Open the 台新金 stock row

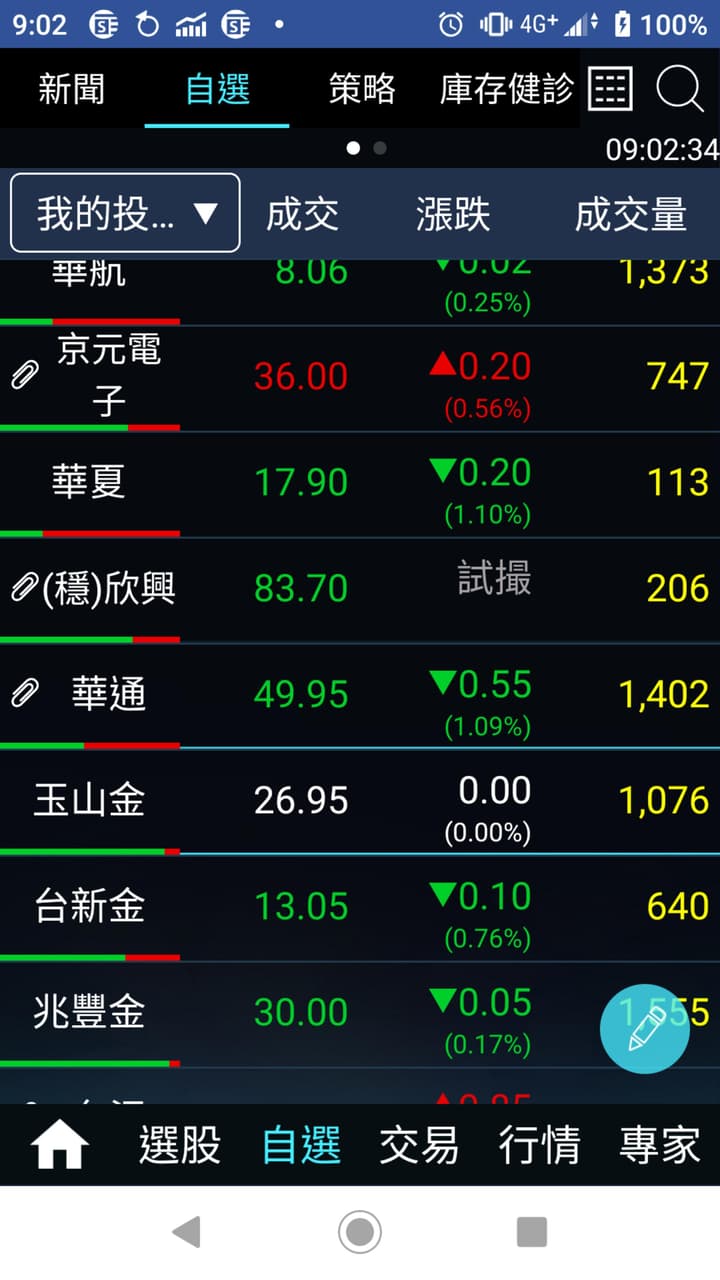tap(360, 908)
